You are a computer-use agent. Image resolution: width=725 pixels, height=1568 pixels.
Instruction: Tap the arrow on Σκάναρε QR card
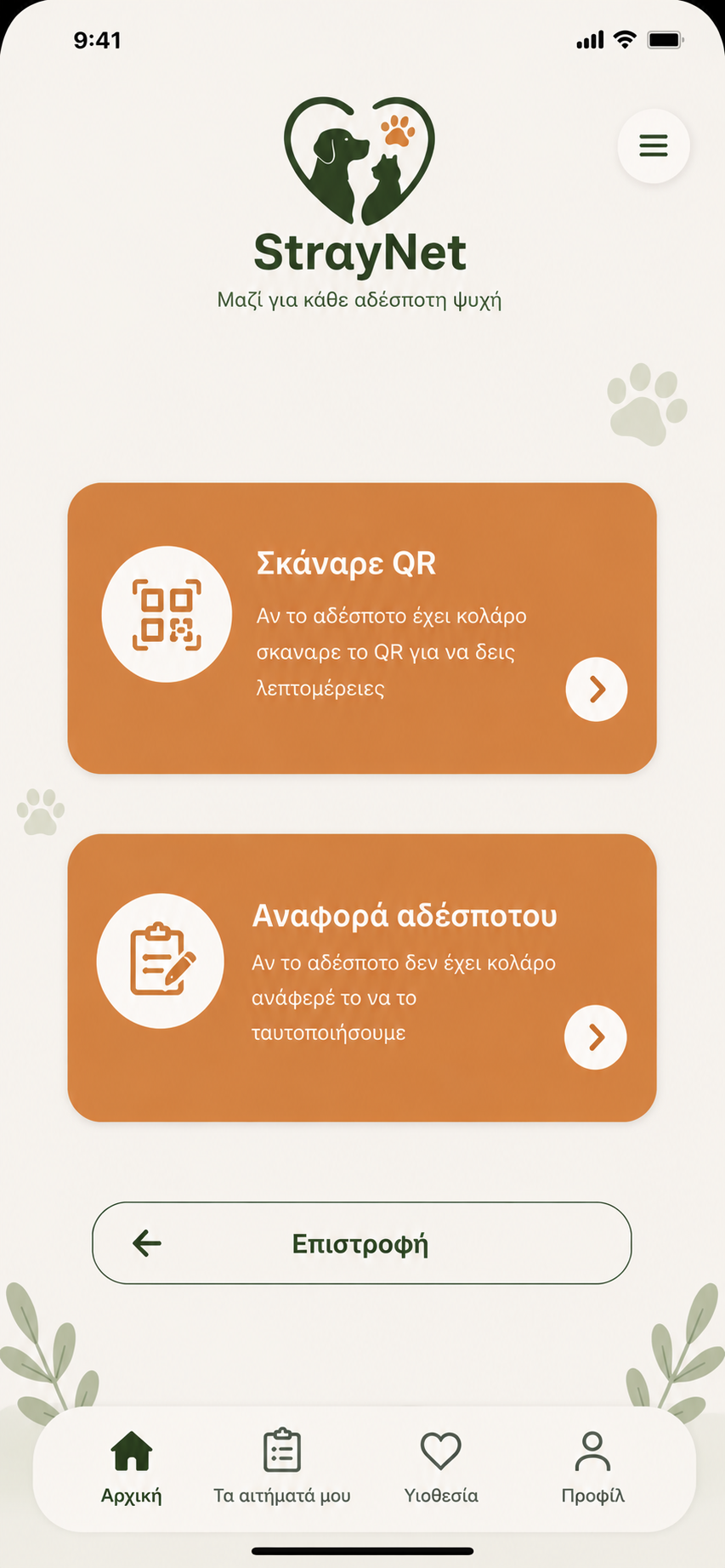pos(597,689)
